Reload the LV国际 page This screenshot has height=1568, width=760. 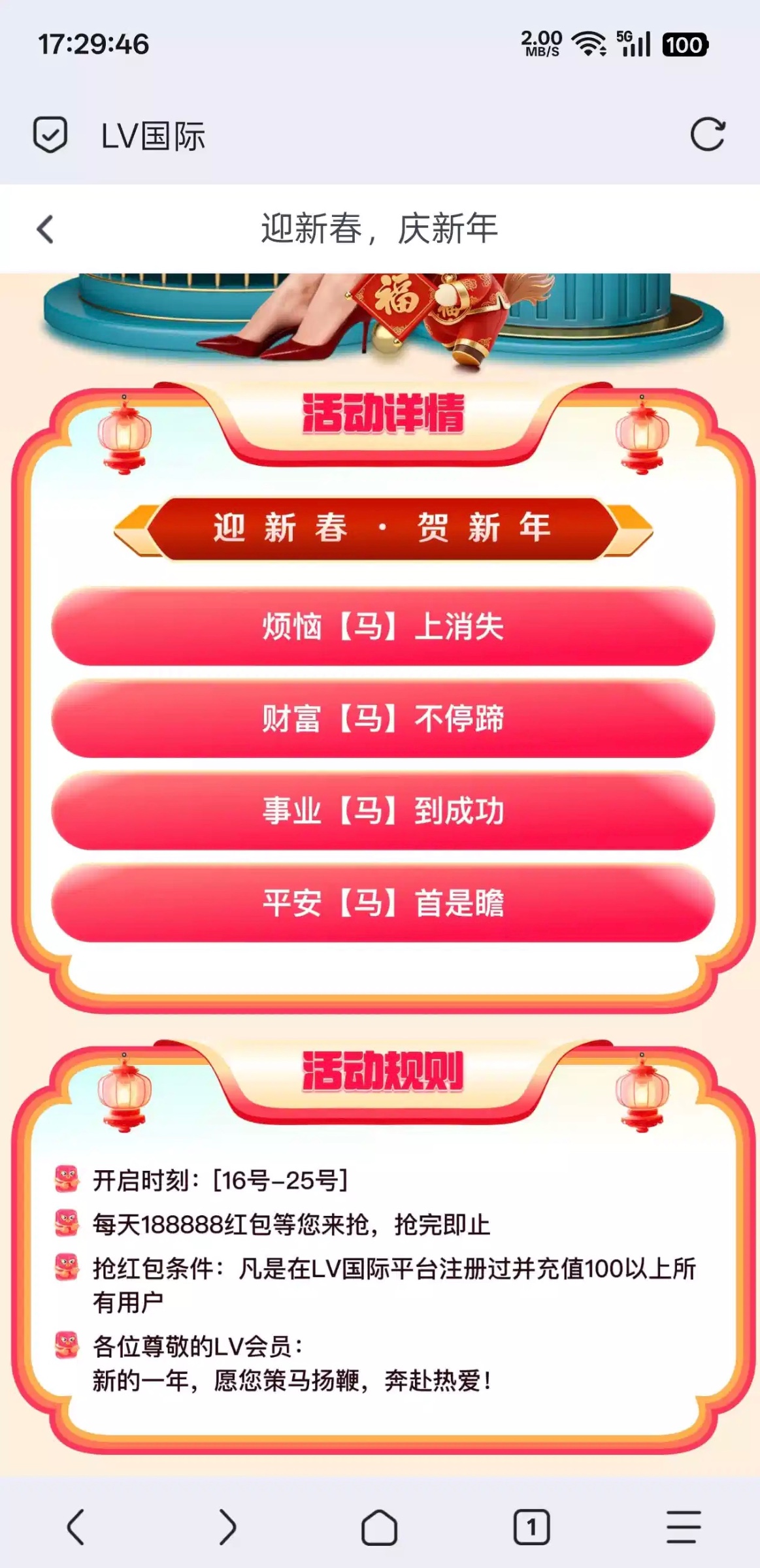[708, 135]
